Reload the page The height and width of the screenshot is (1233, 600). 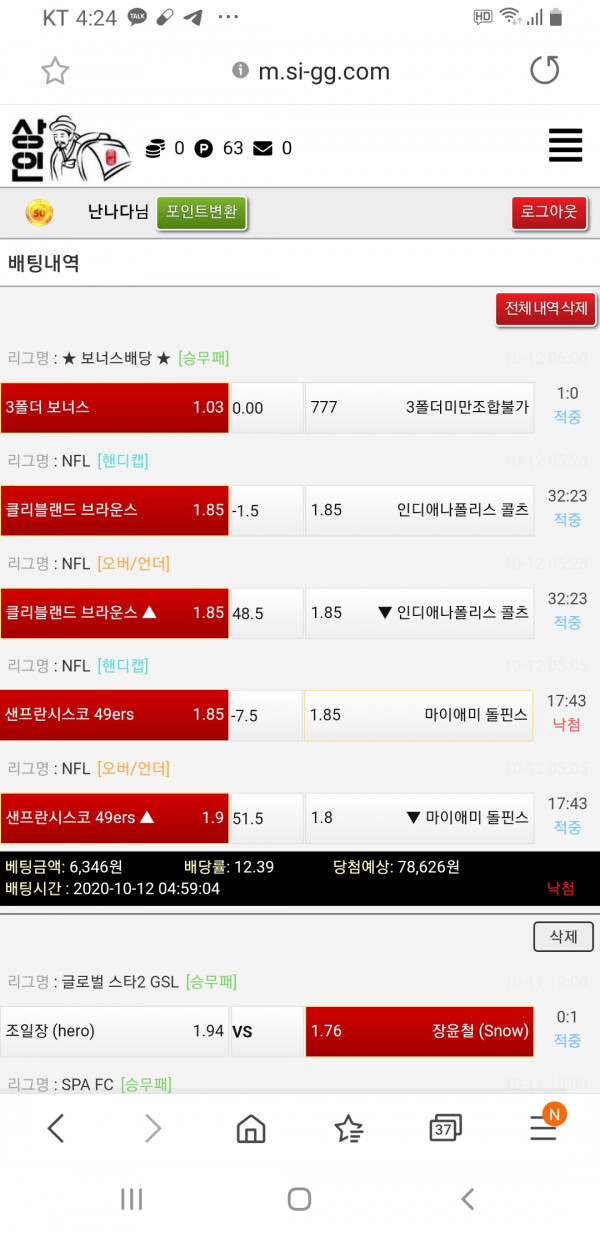pos(544,71)
